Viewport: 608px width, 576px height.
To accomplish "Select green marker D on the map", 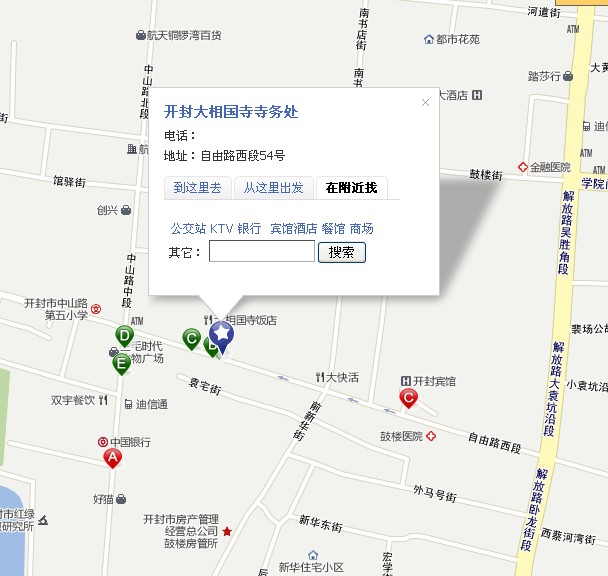I will [x=124, y=336].
